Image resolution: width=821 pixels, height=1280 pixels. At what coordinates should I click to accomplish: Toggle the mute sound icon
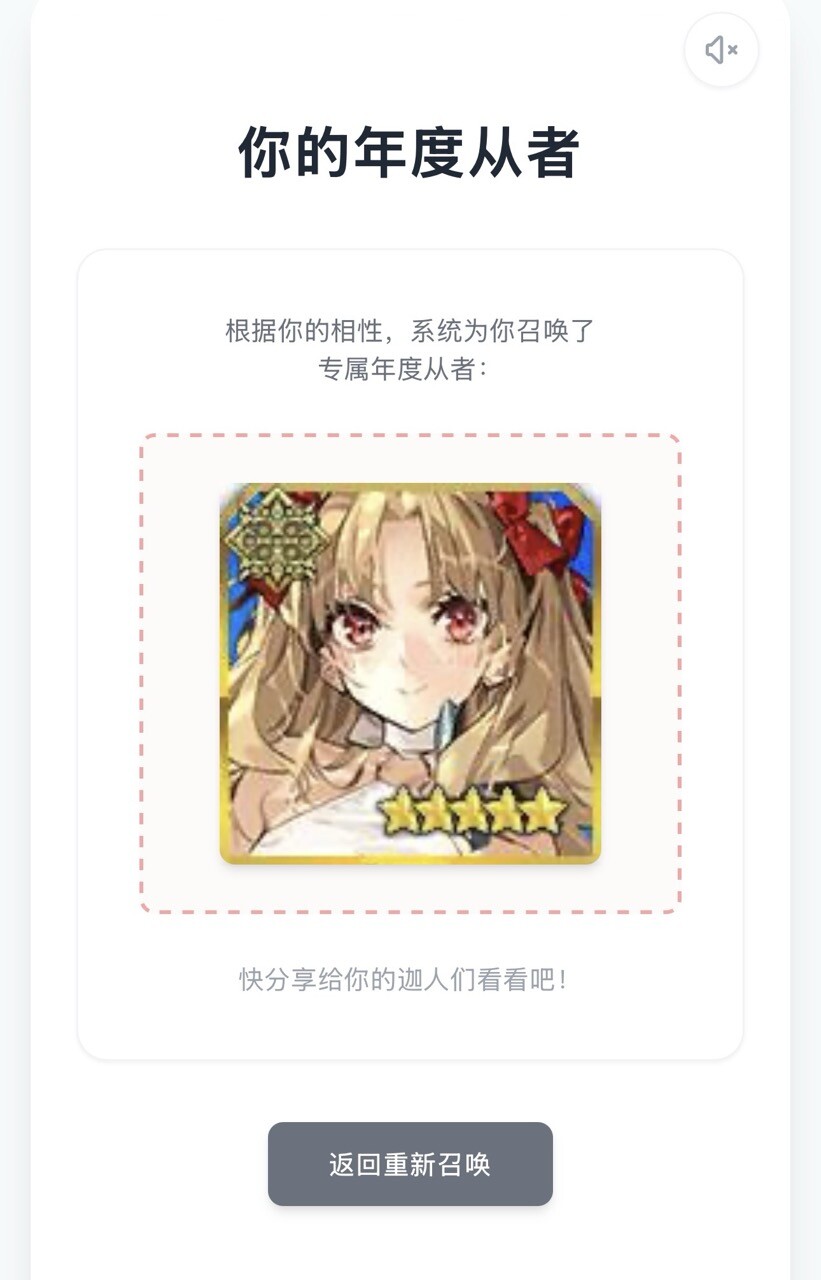coord(721,50)
